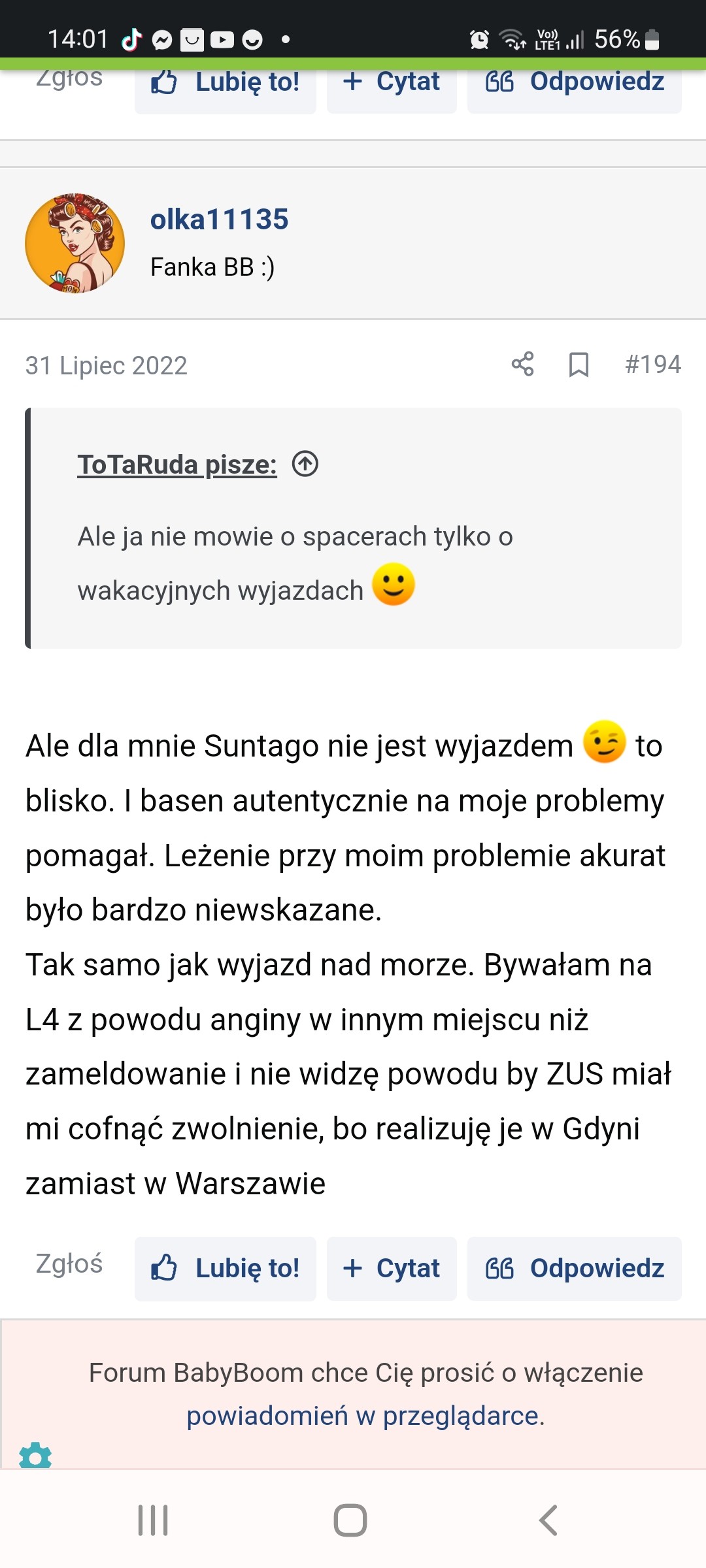Open olka11135's profile name

[x=219, y=220]
